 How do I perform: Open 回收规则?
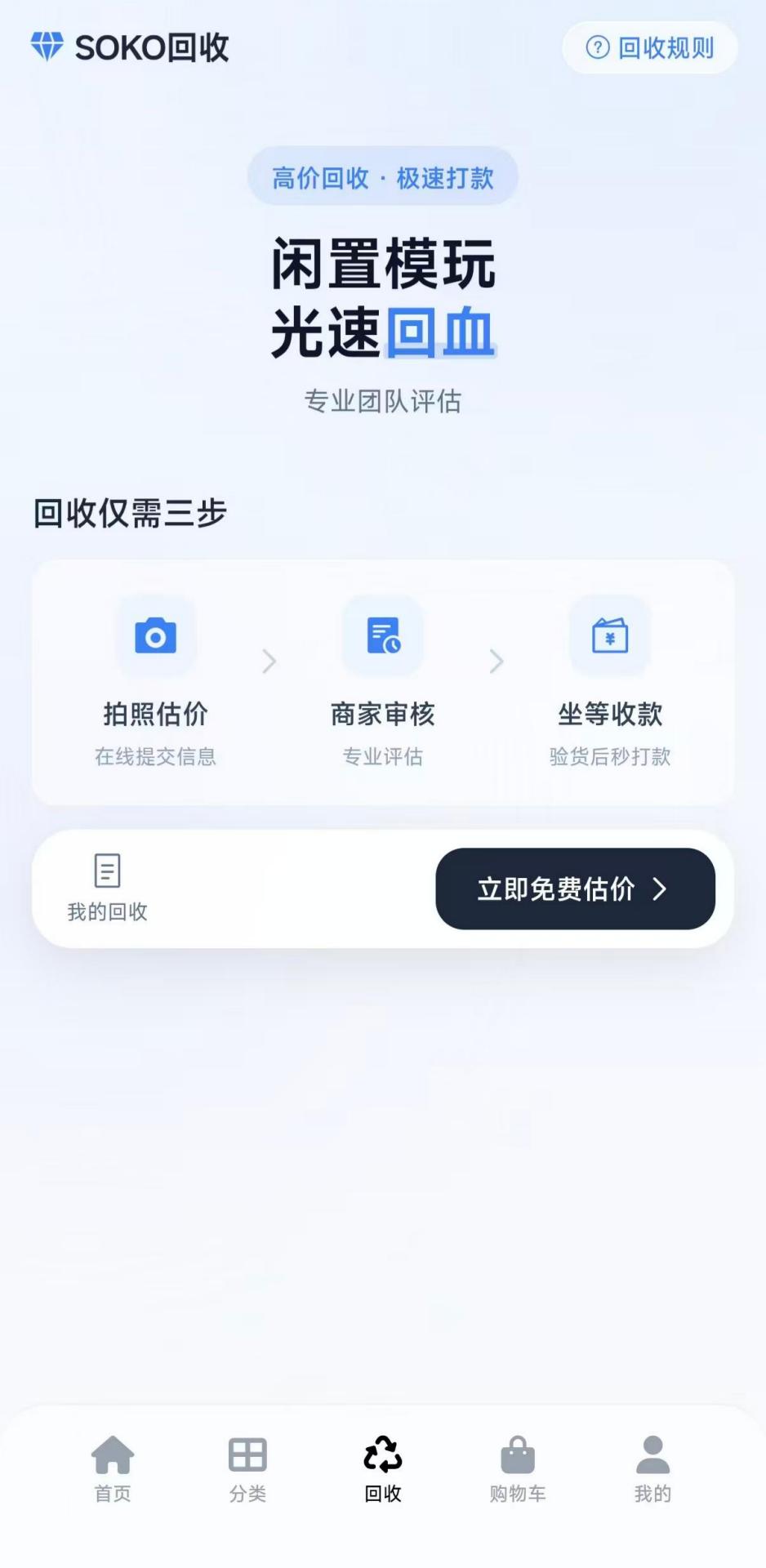[x=650, y=48]
